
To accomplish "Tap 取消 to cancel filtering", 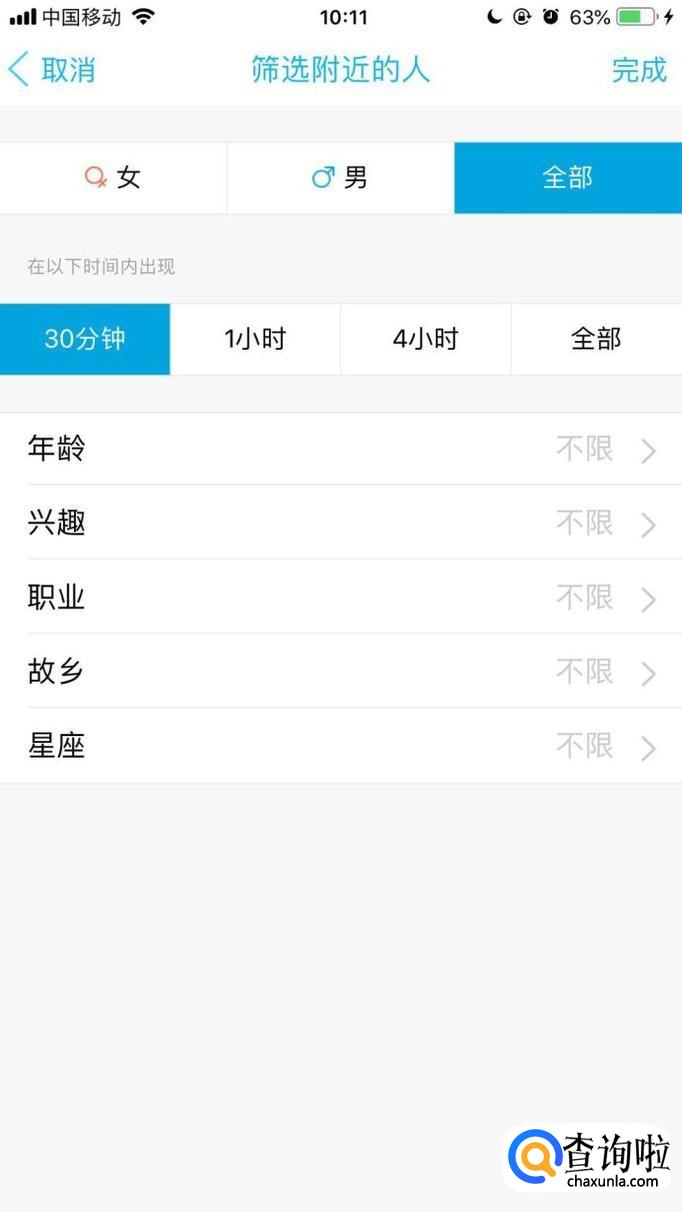I will click(52, 70).
